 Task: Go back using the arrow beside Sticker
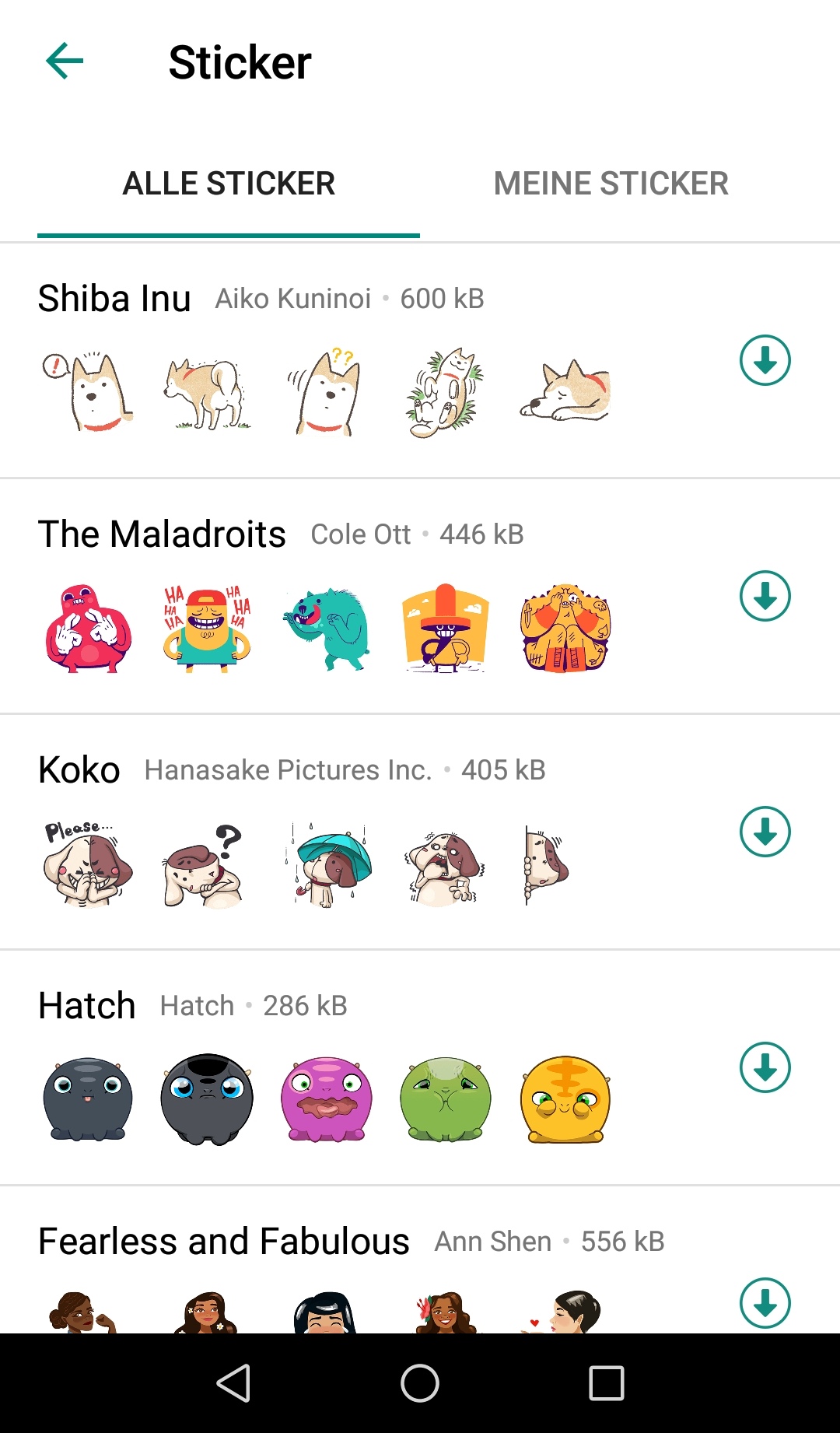click(65, 61)
